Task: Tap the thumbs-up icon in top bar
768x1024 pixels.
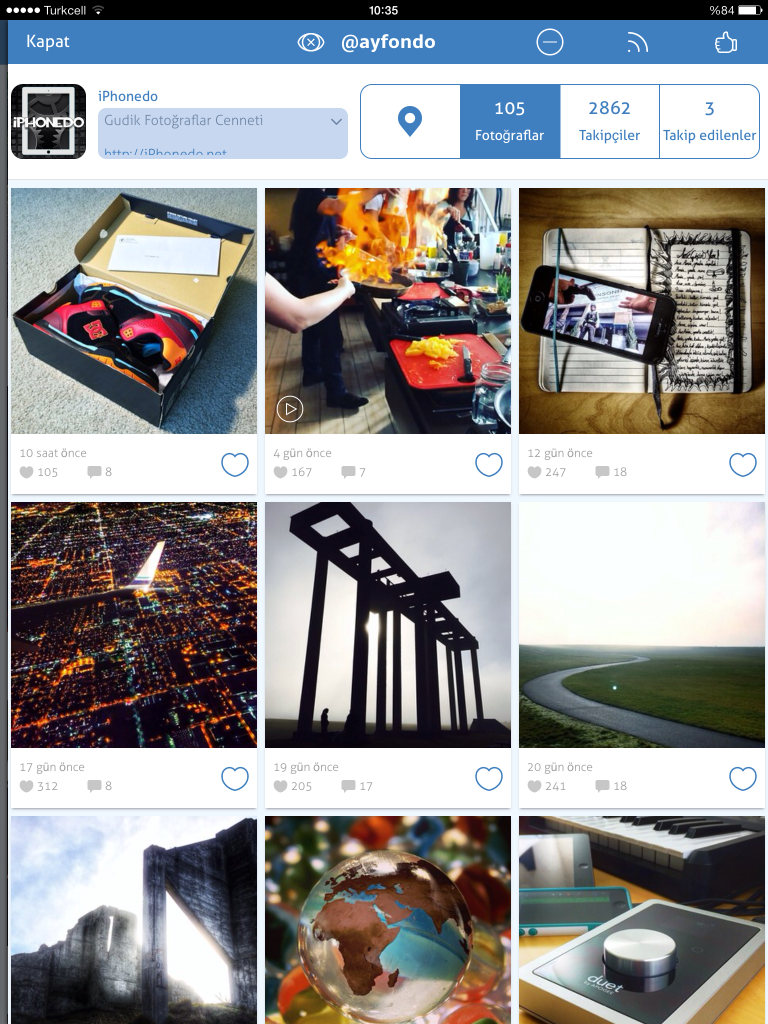Action: click(x=725, y=42)
